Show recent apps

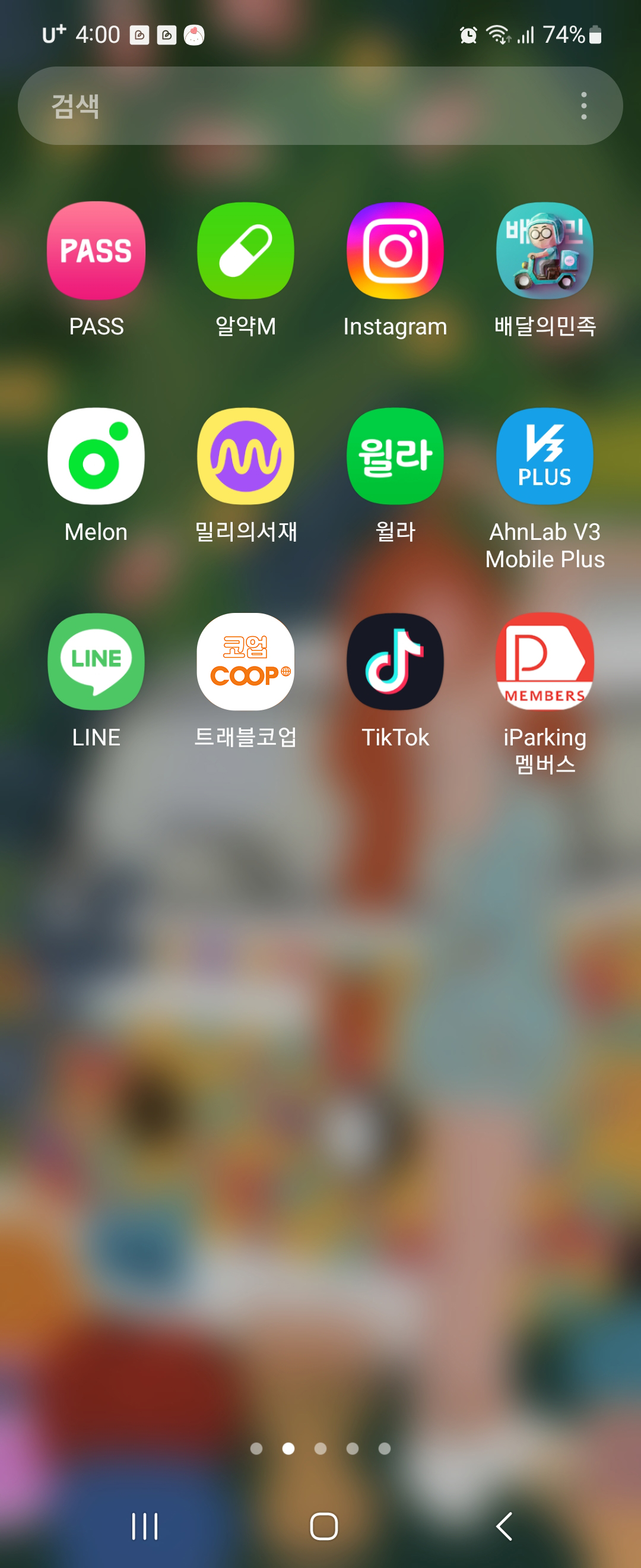tap(145, 1526)
